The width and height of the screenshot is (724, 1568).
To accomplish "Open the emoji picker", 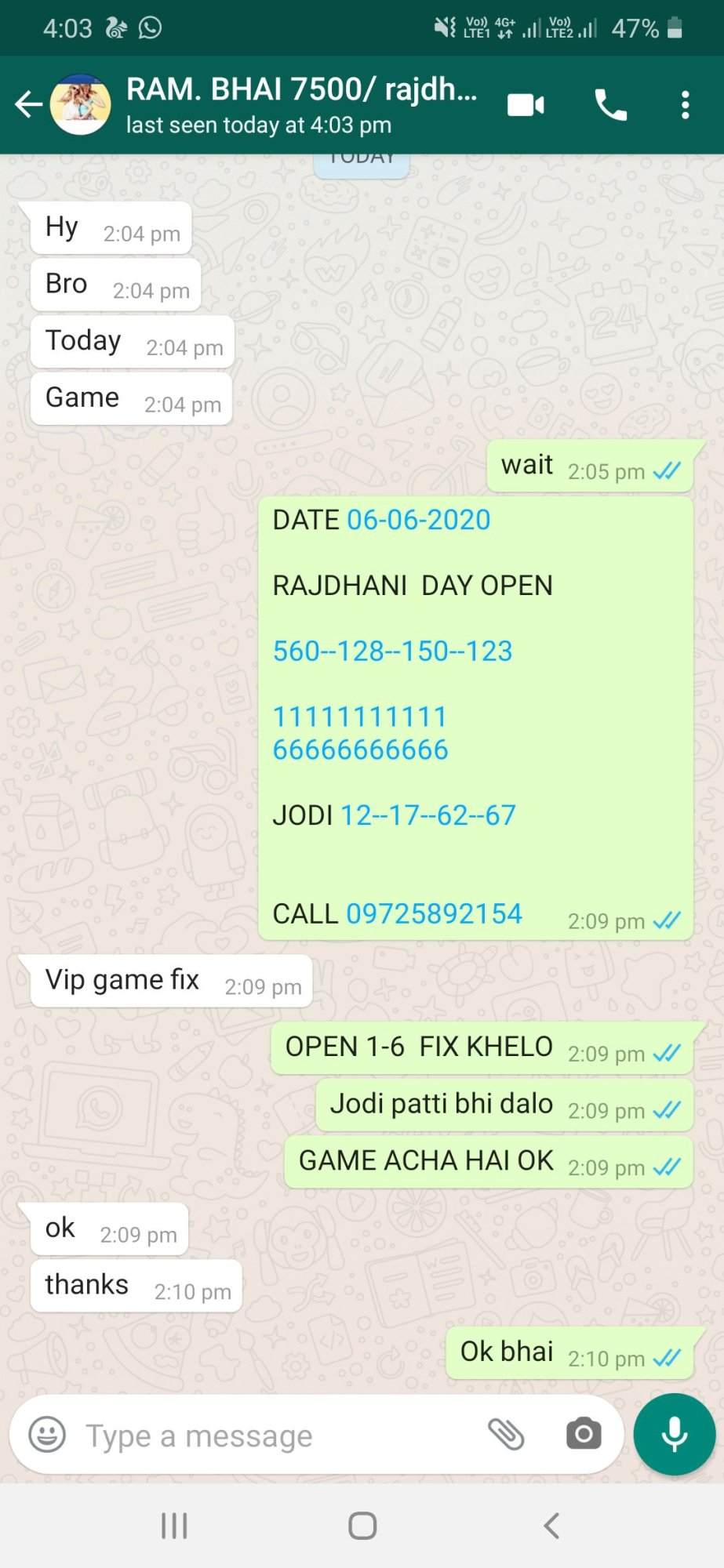I will pyautogui.click(x=47, y=1435).
